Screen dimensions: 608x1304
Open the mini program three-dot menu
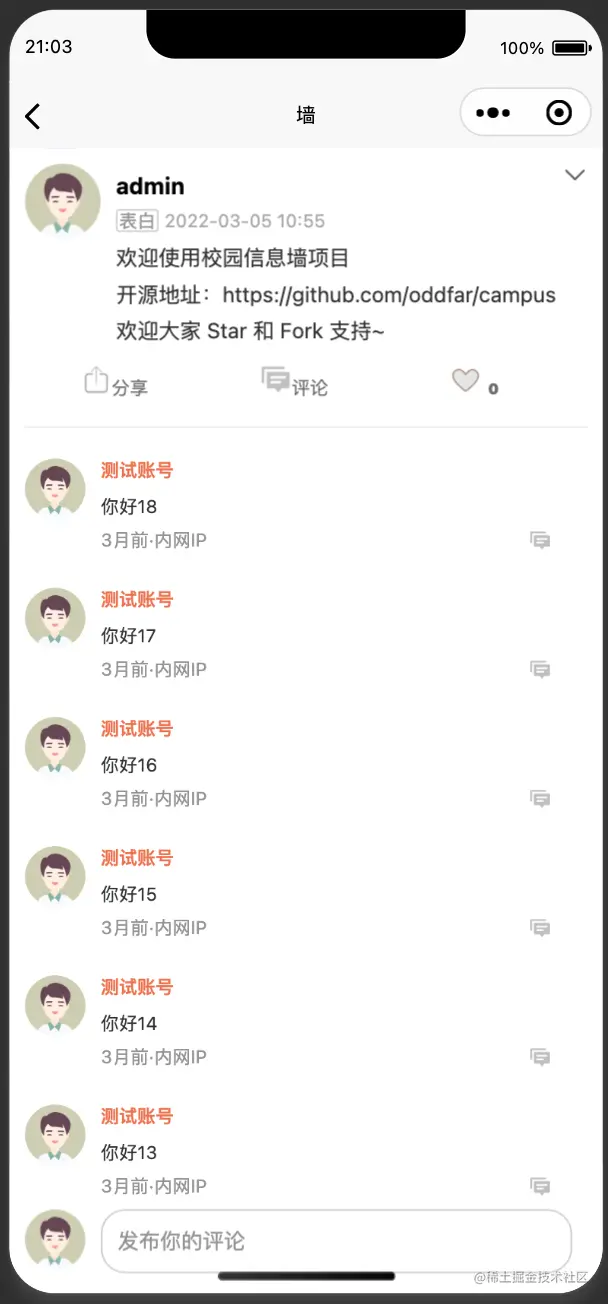pyautogui.click(x=493, y=113)
